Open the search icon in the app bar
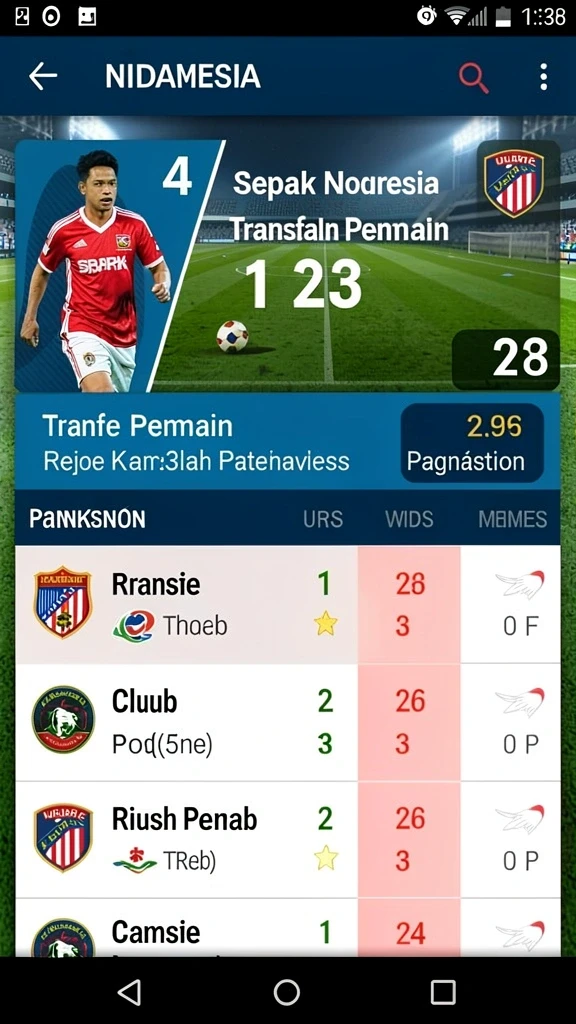 coord(473,78)
